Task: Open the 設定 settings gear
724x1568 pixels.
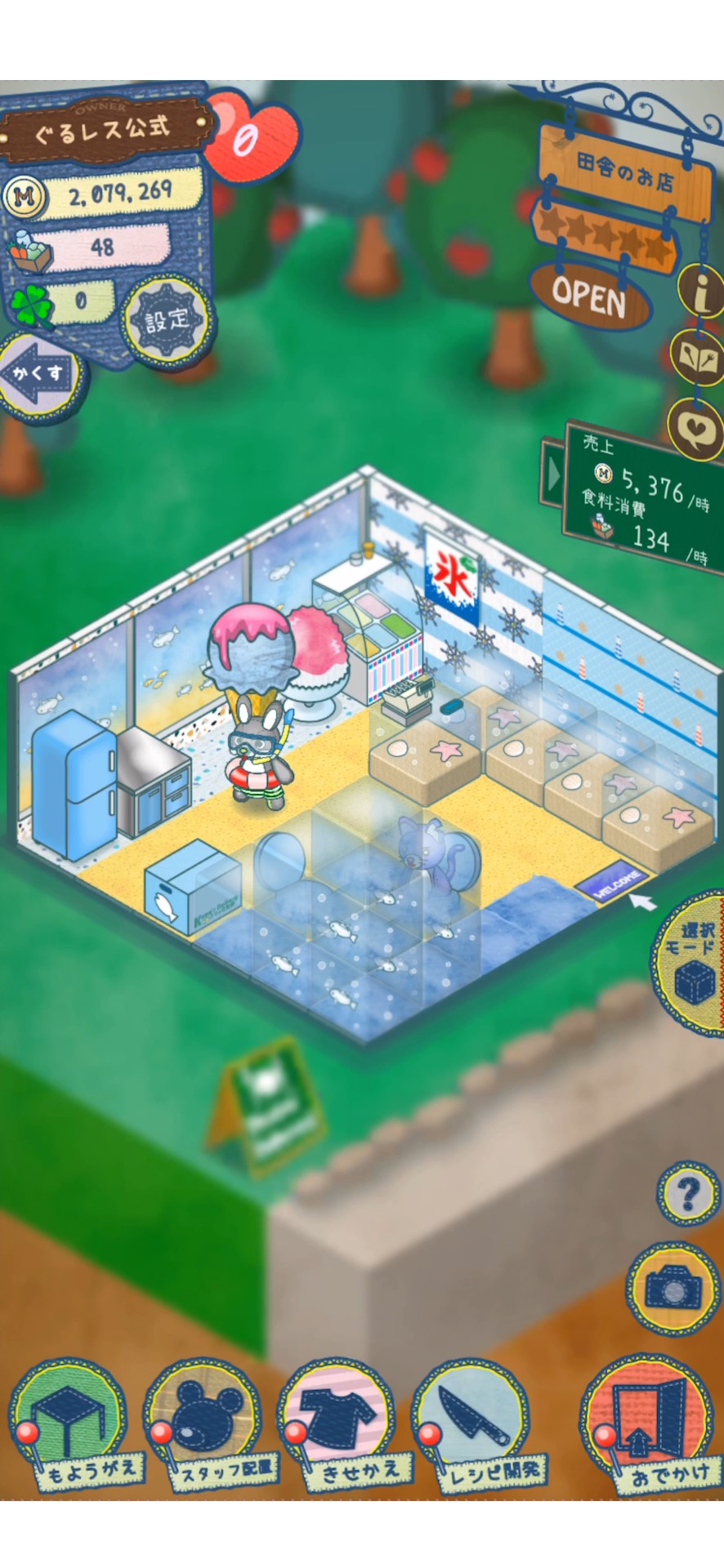Action: point(168,319)
